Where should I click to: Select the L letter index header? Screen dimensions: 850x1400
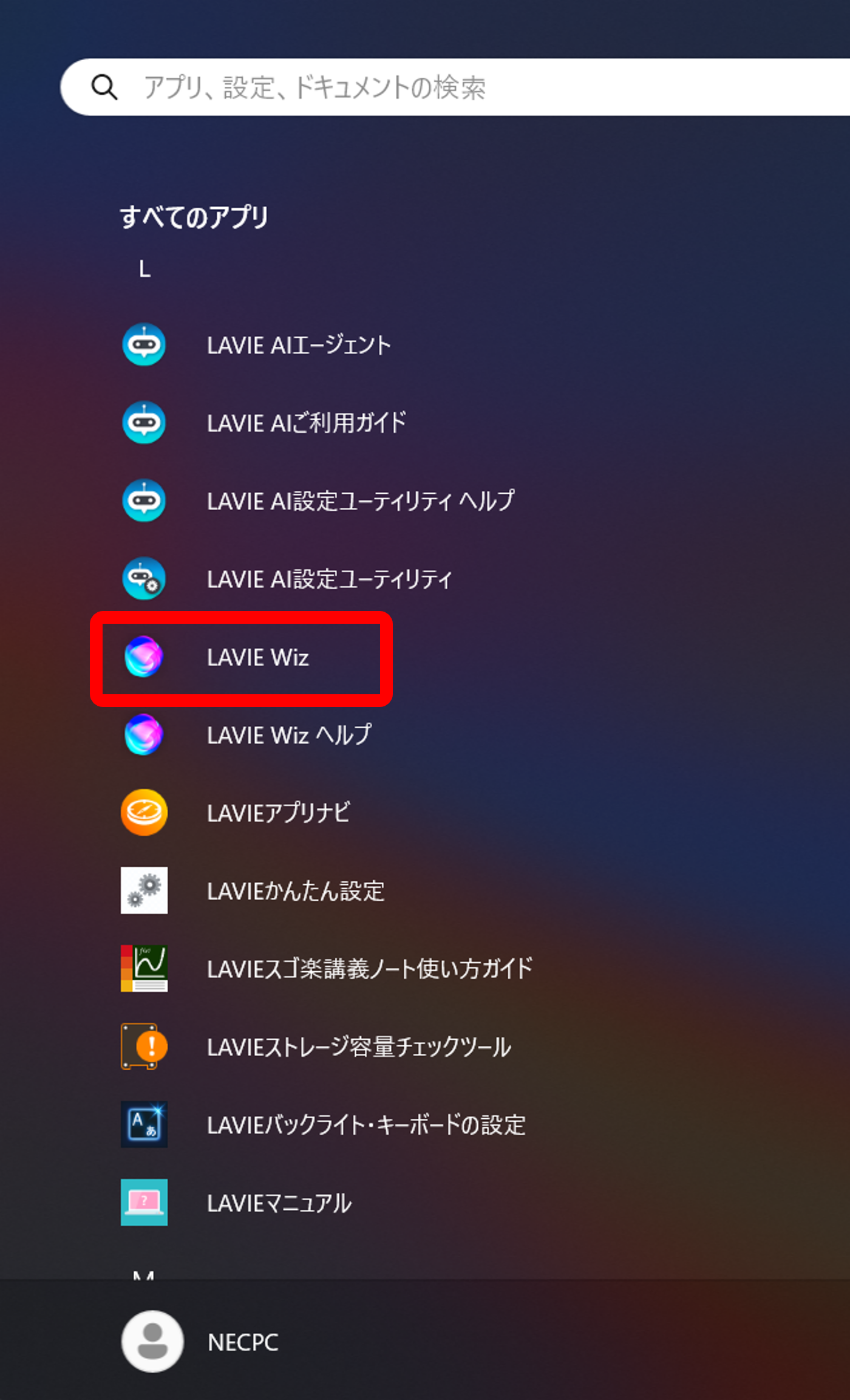tap(144, 269)
